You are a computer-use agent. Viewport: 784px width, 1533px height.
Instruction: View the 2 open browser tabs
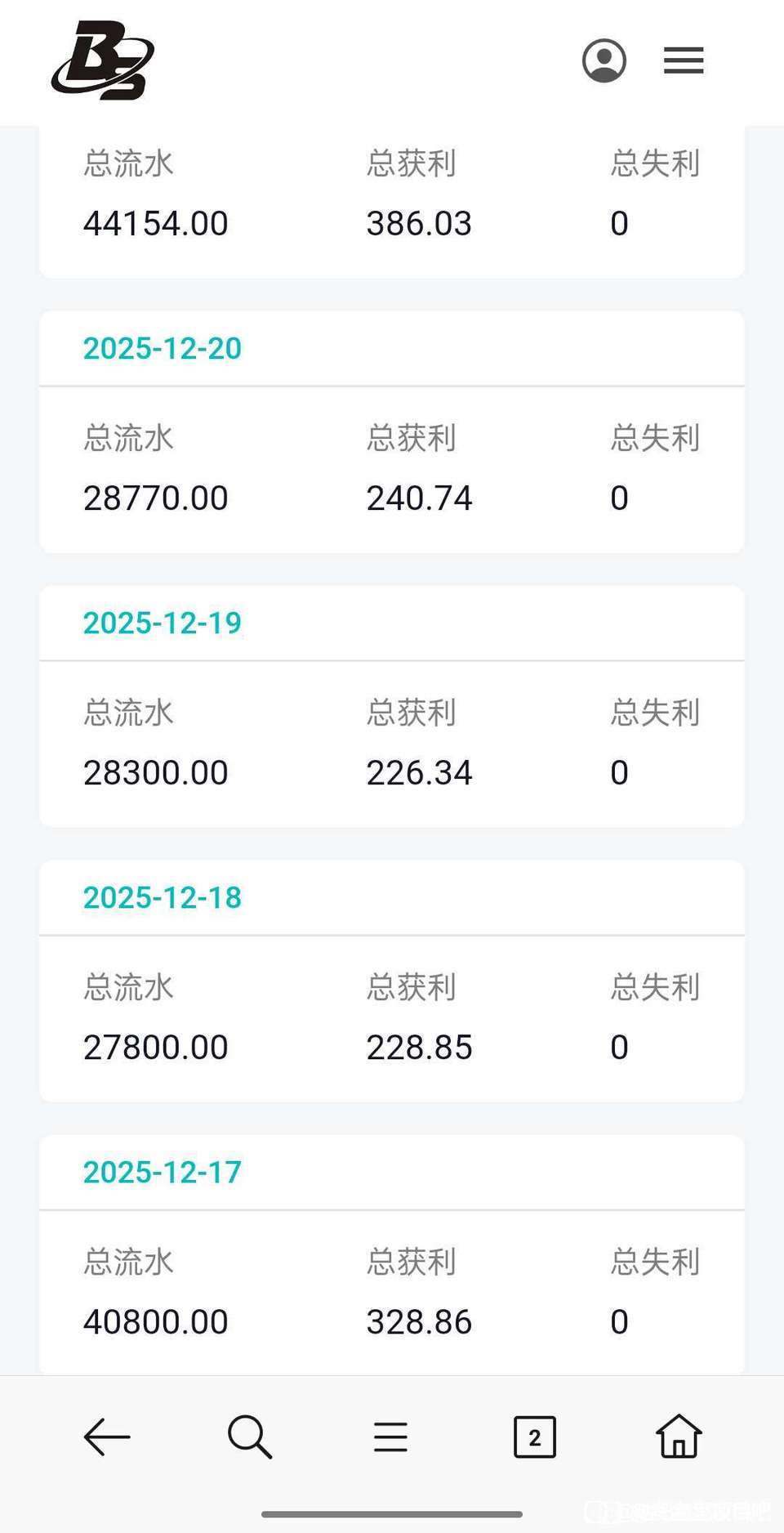point(534,1437)
